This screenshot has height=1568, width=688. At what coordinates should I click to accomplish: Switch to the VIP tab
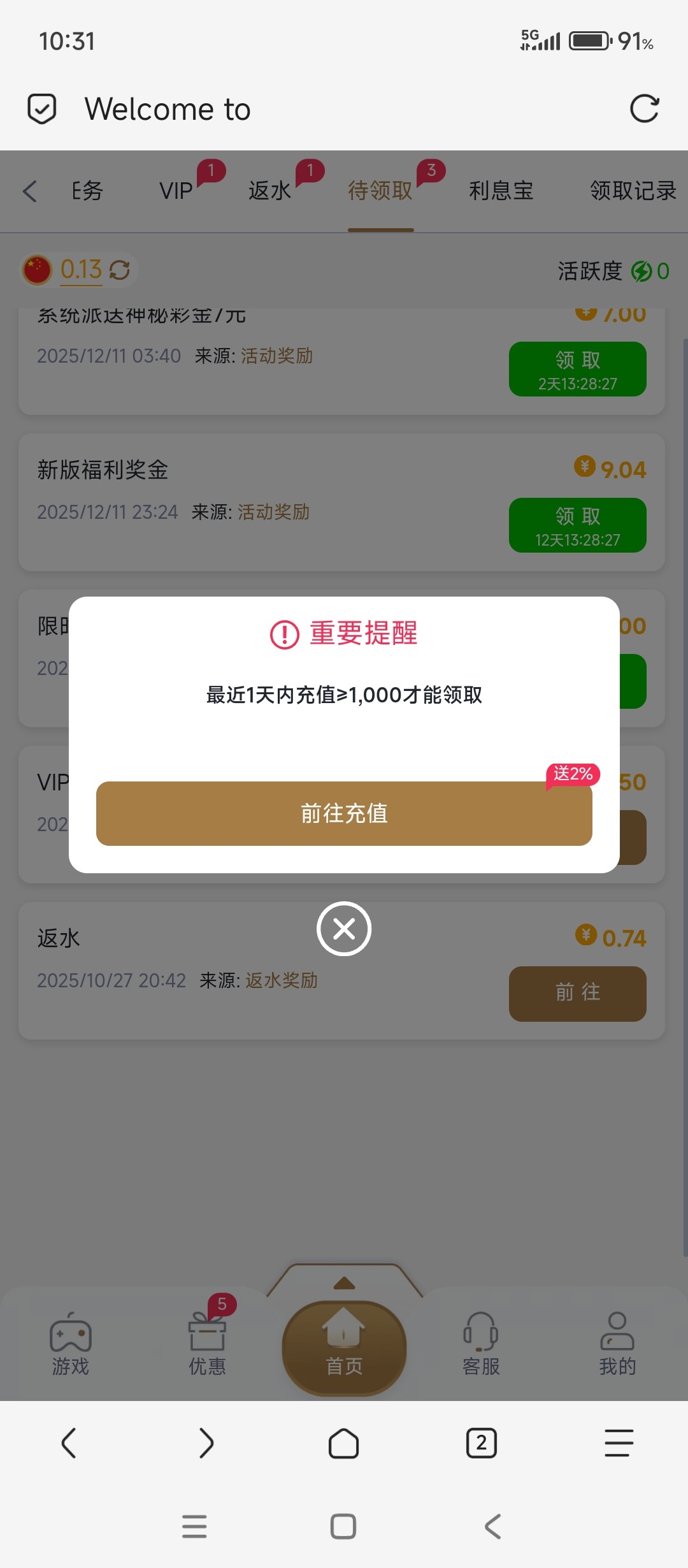pyautogui.click(x=176, y=191)
